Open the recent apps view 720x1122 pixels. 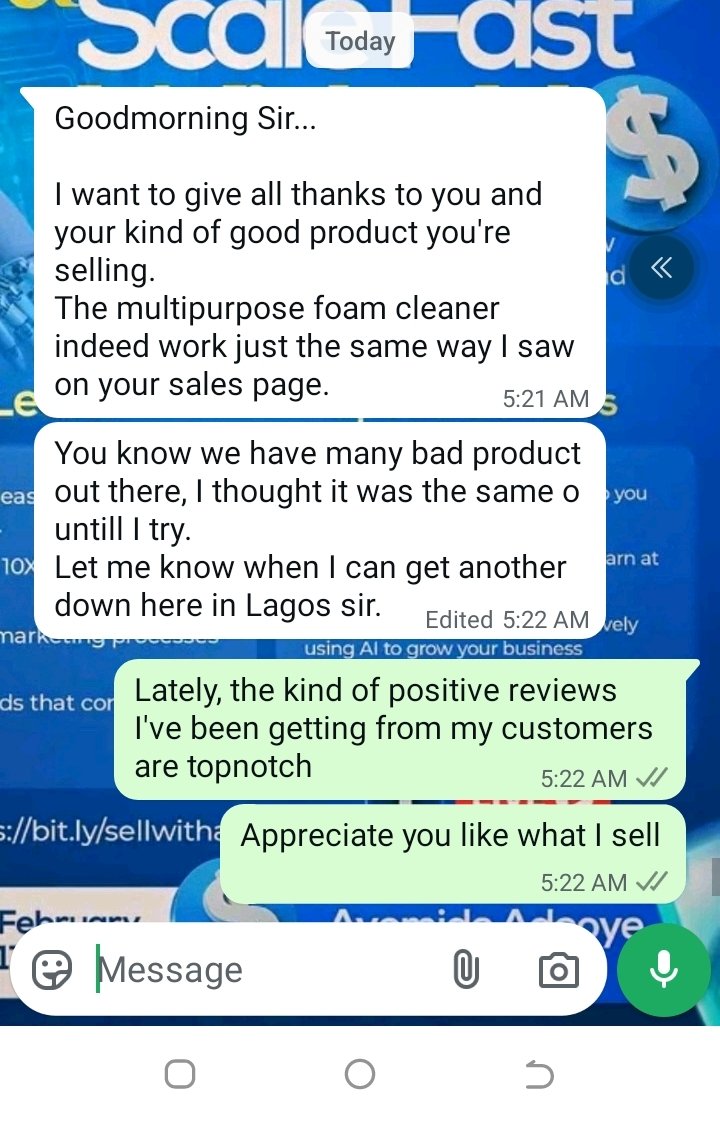point(180,1075)
